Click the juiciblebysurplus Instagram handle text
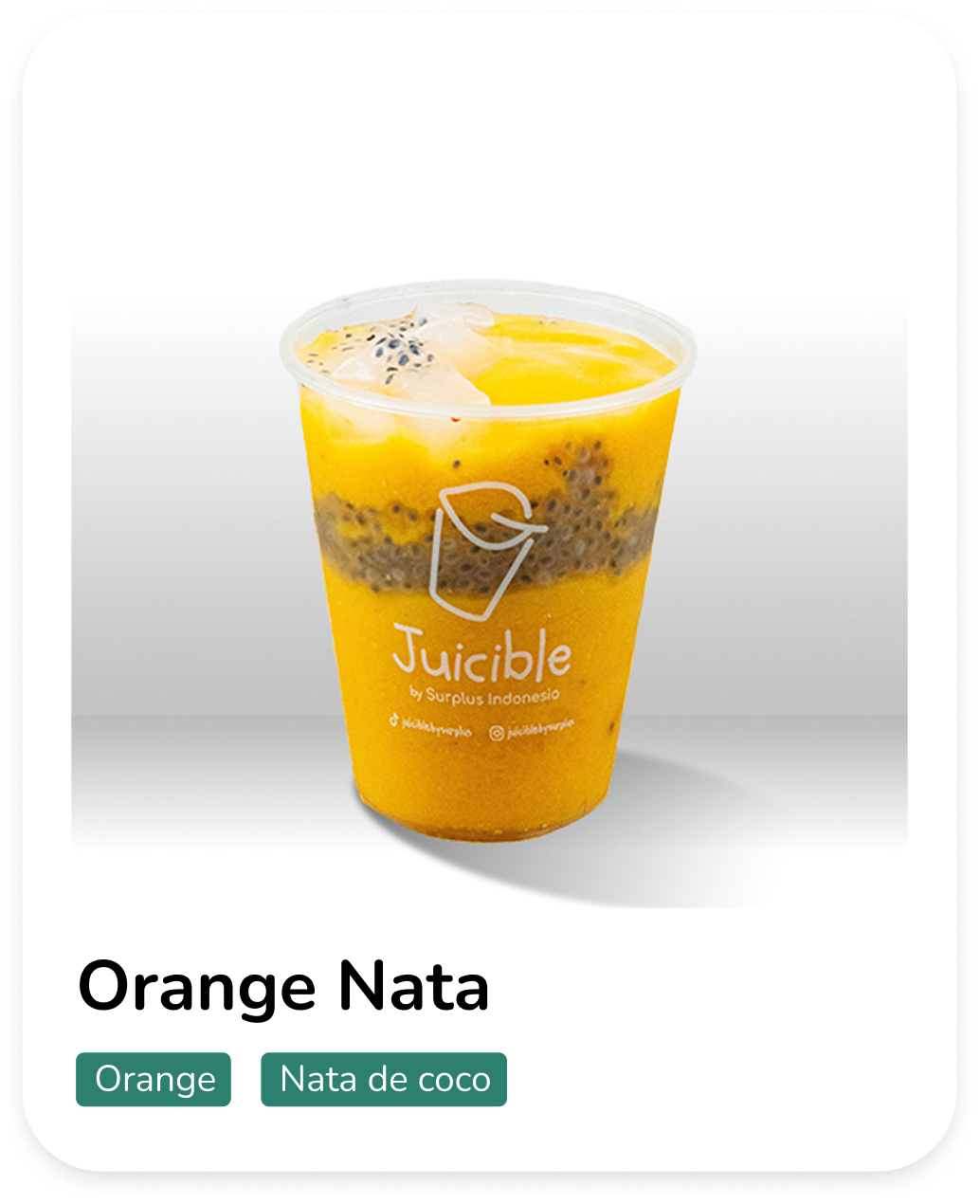The height and width of the screenshot is (1204, 980). (540, 730)
